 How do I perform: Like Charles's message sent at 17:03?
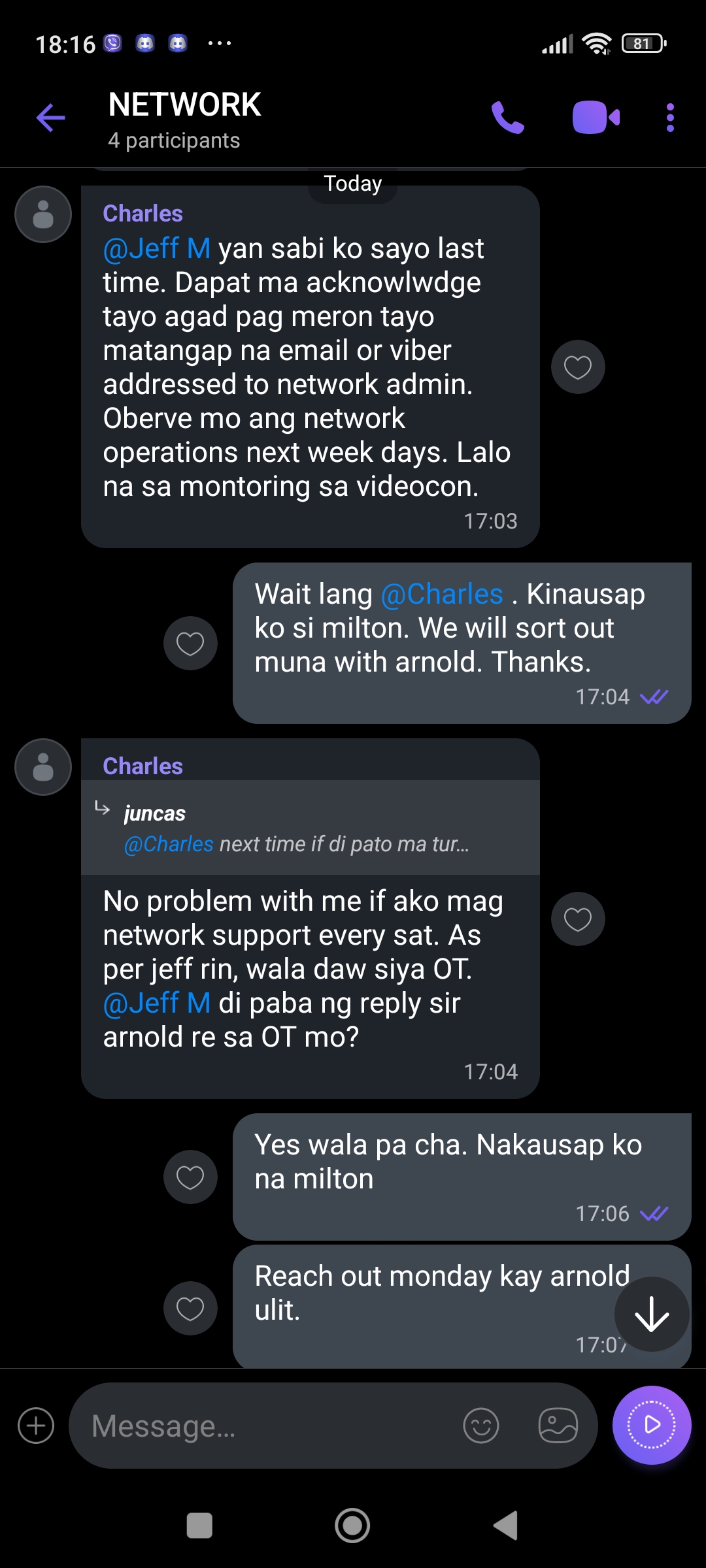pyautogui.click(x=578, y=367)
